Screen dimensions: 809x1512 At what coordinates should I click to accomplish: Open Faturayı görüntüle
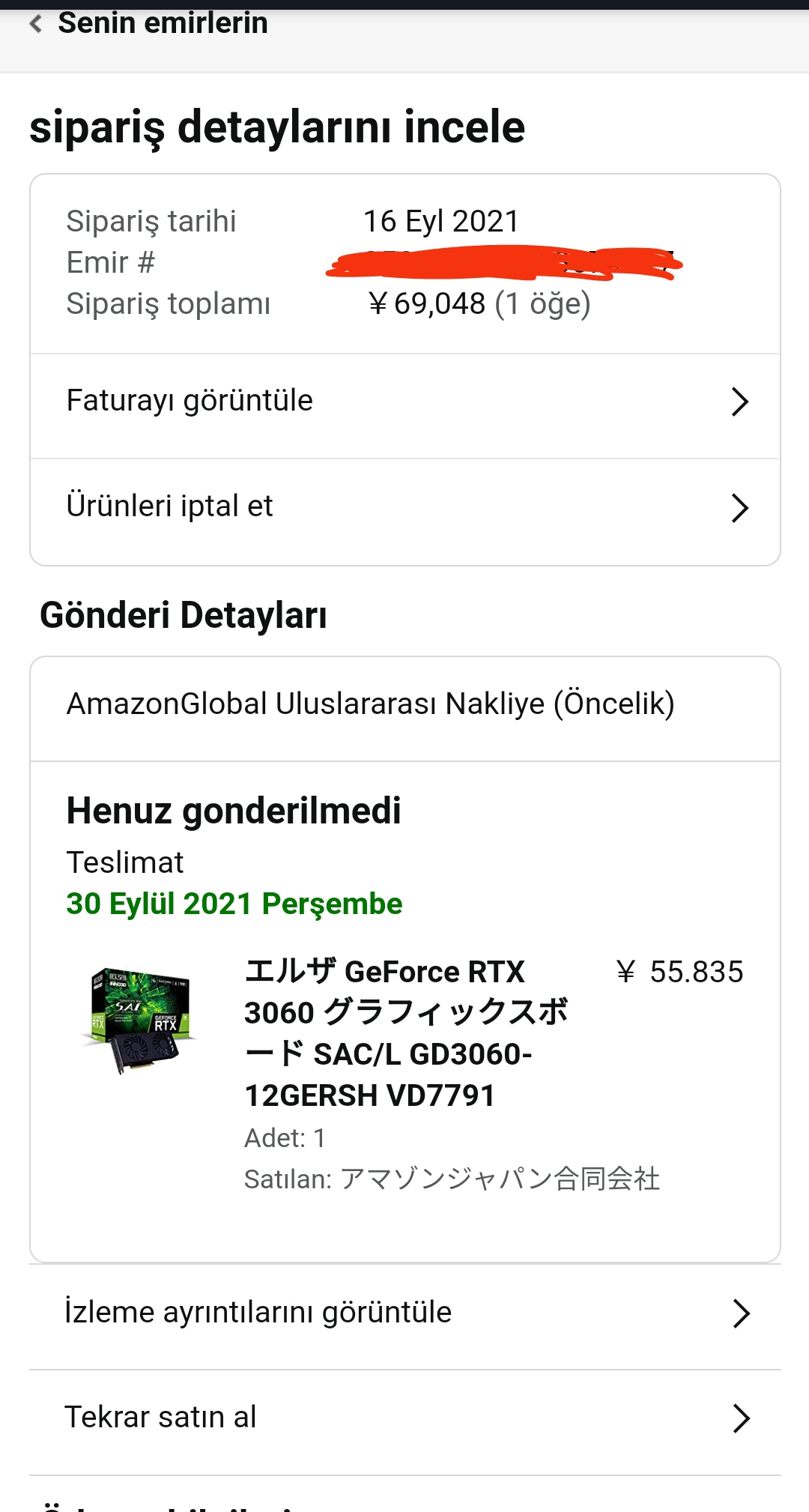coord(404,402)
